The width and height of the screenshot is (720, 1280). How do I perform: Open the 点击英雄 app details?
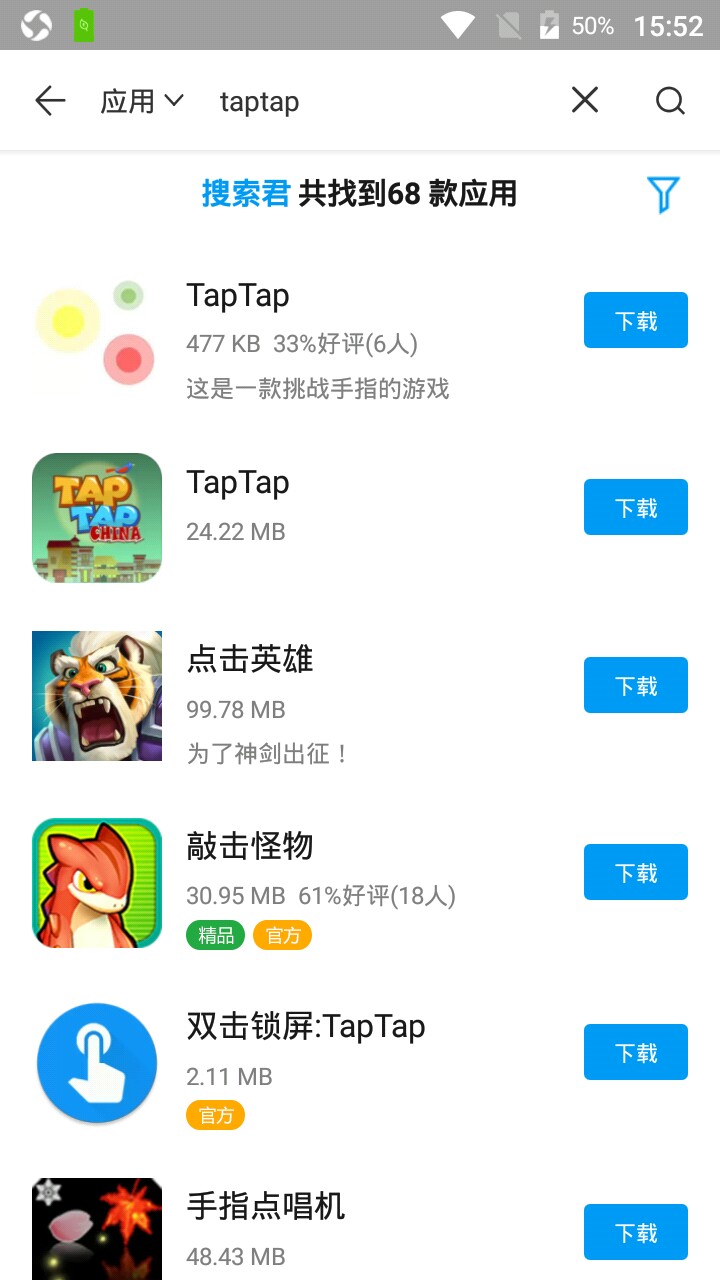pyautogui.click(x=250, y=660)
